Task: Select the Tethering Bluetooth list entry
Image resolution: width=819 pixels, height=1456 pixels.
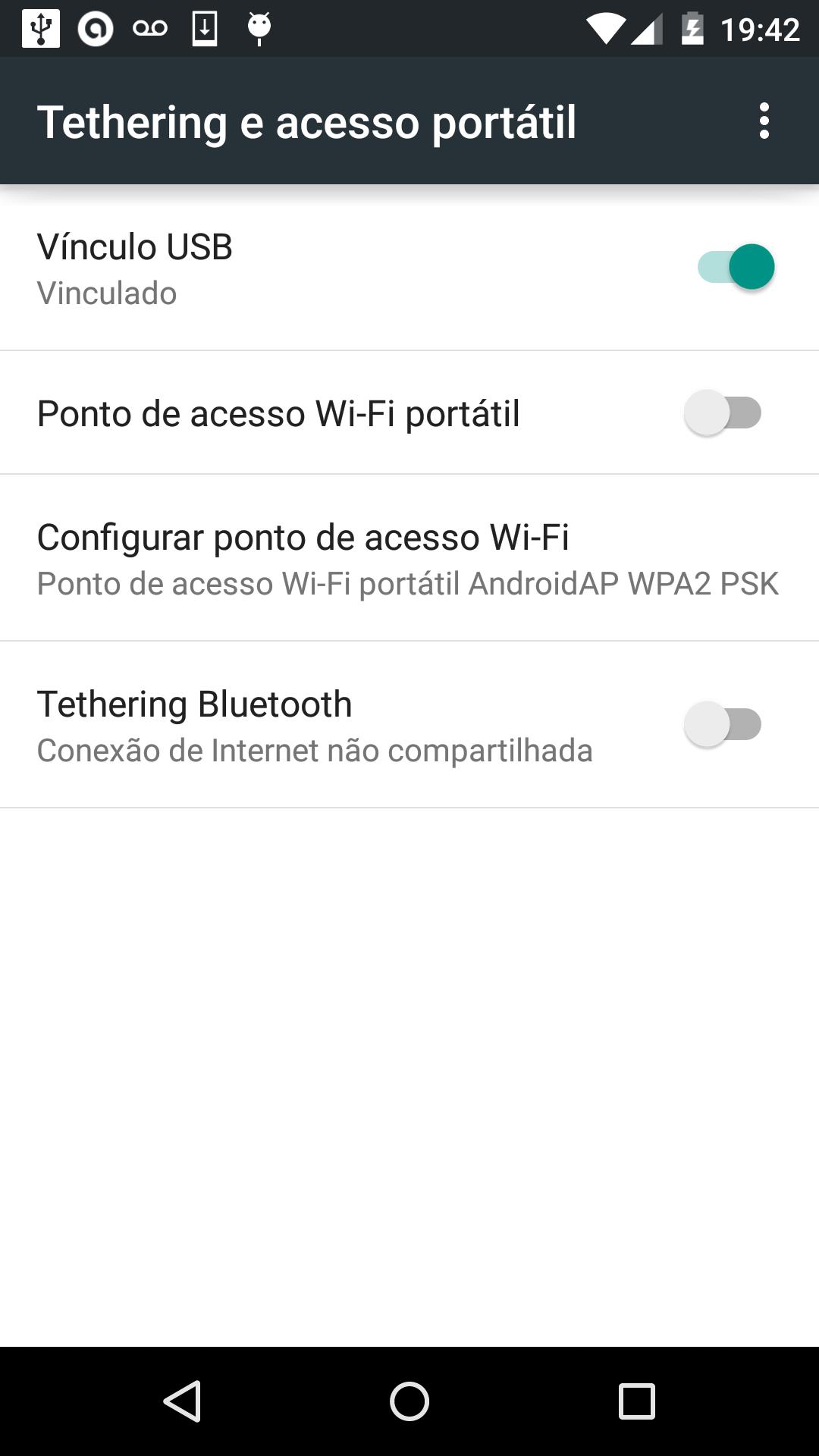Action: pos(303,723)
